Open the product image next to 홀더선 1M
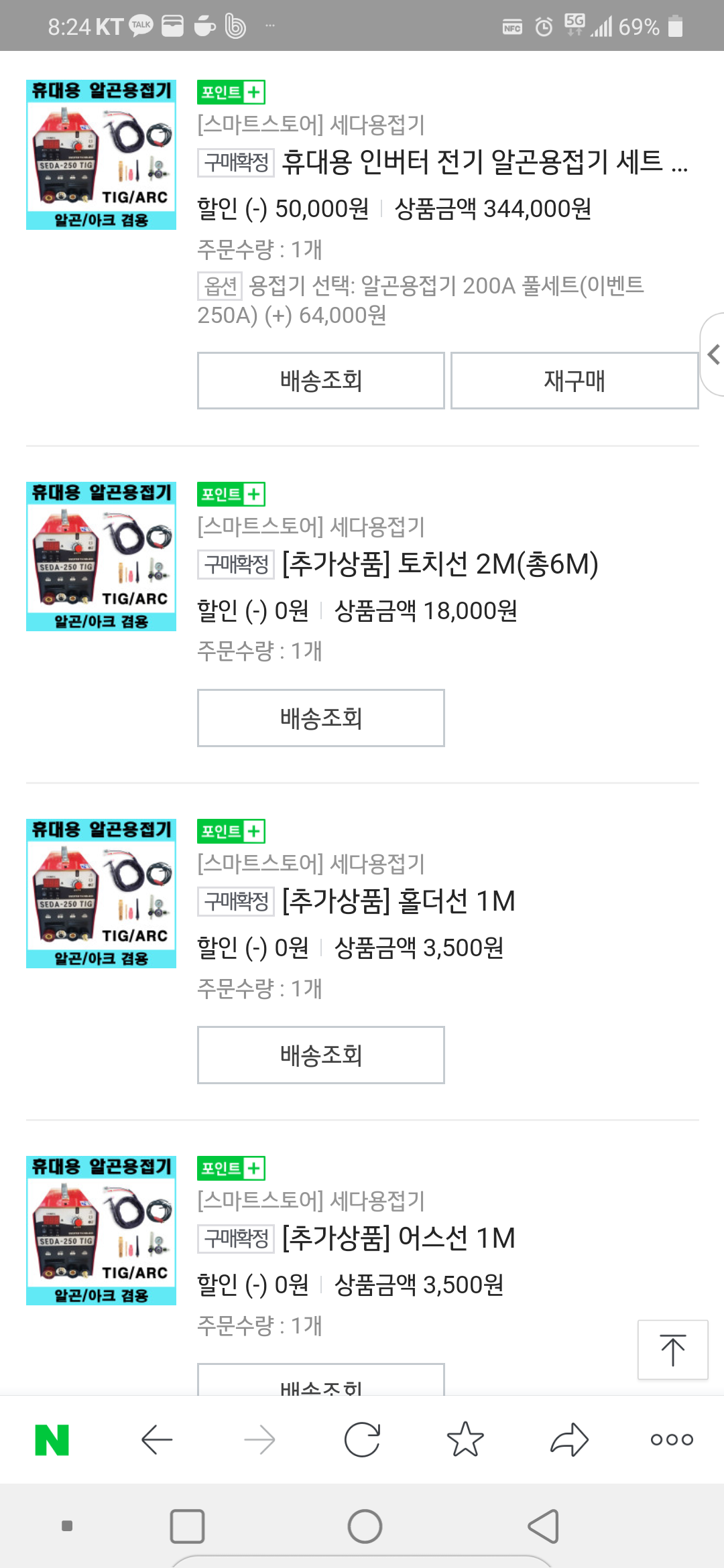The width and height of the screenshot is (724, 1568). [x=101, y=893]
